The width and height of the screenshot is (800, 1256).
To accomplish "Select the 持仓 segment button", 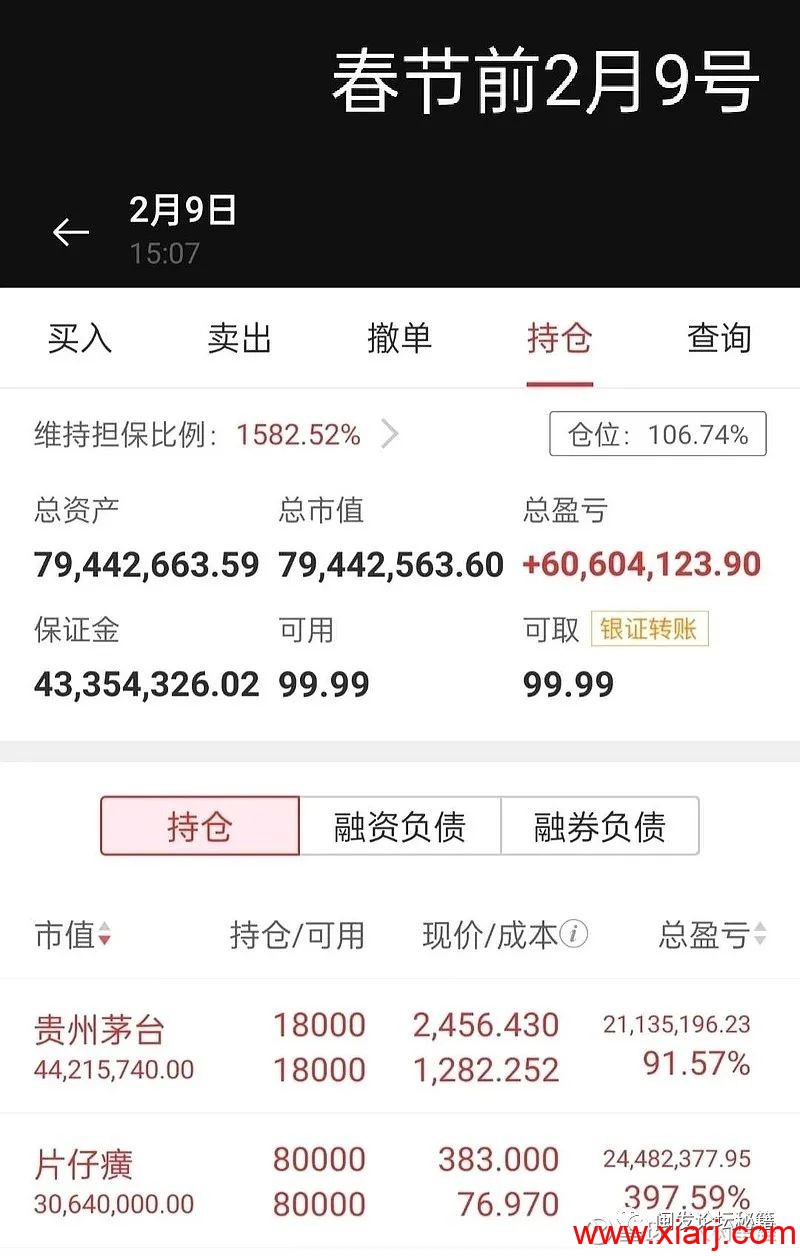I will tap(200, 826).
